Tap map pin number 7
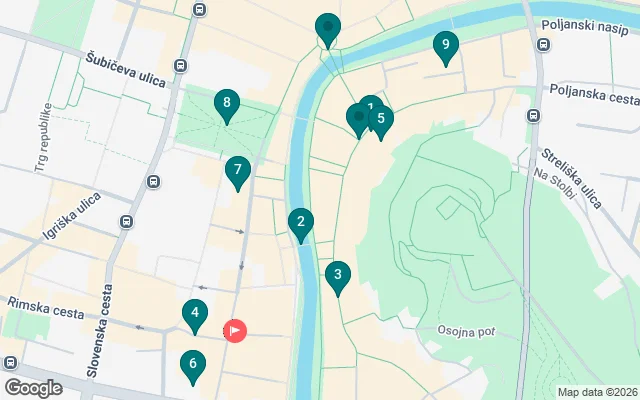640x400 pixels. (237, 171)
